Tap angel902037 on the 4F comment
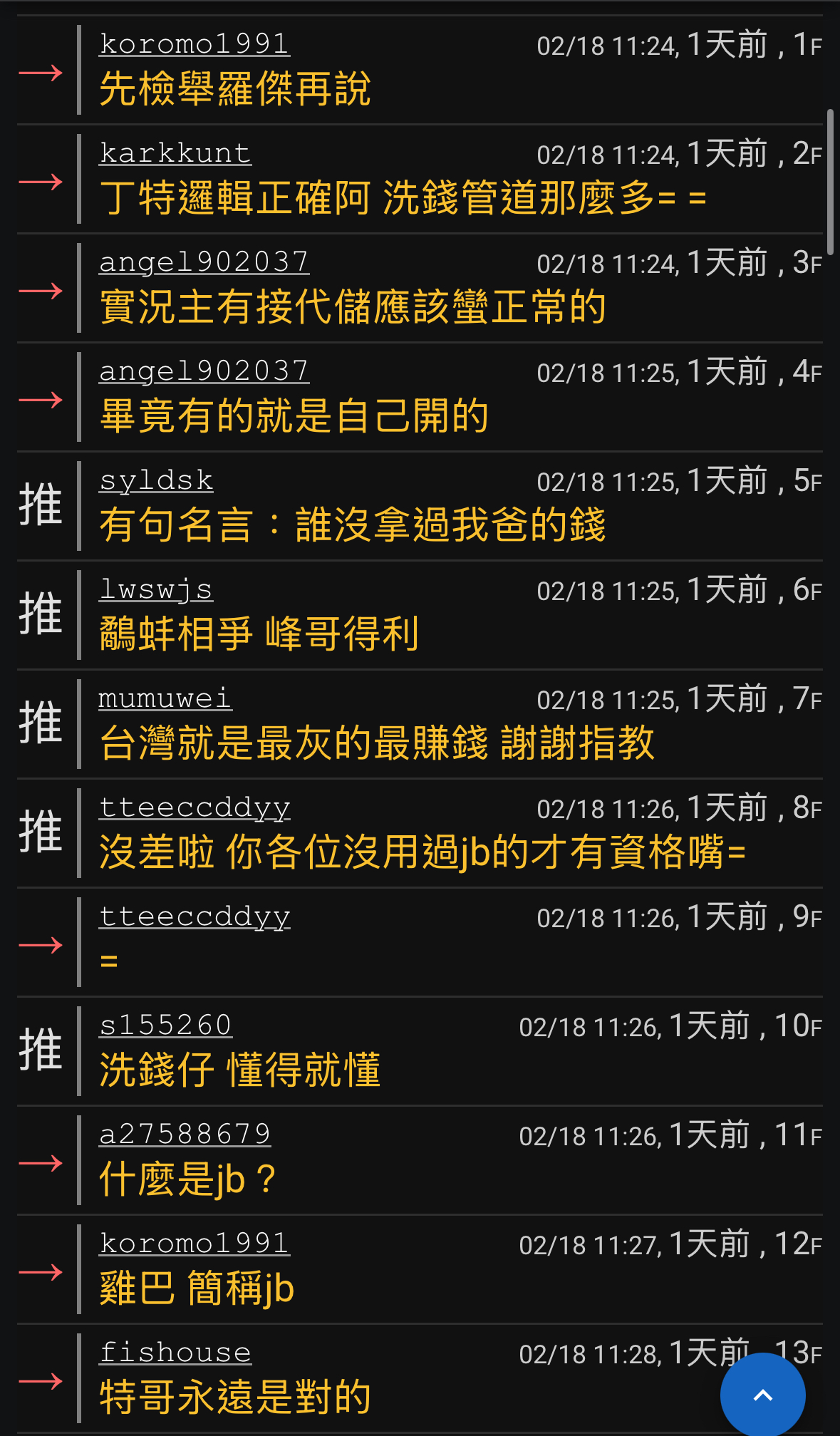This screenshot has height=1436, width=840. 204,371
